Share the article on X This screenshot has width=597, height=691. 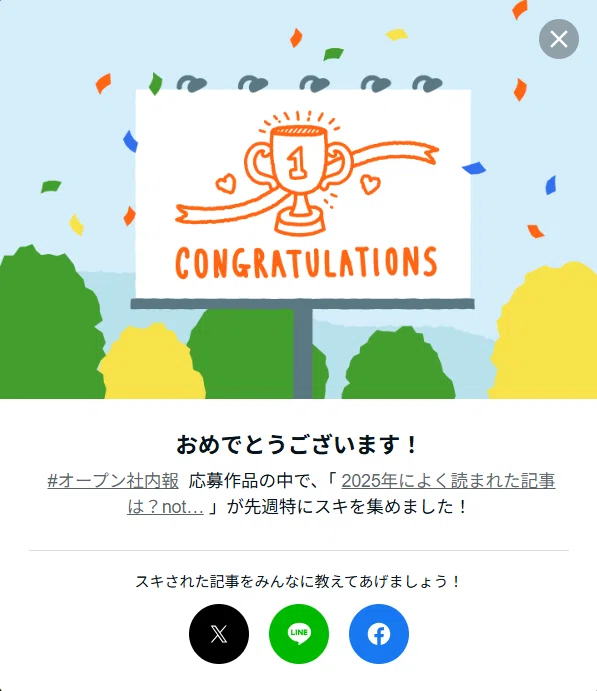pyautogui.click(x=219, y=634)
